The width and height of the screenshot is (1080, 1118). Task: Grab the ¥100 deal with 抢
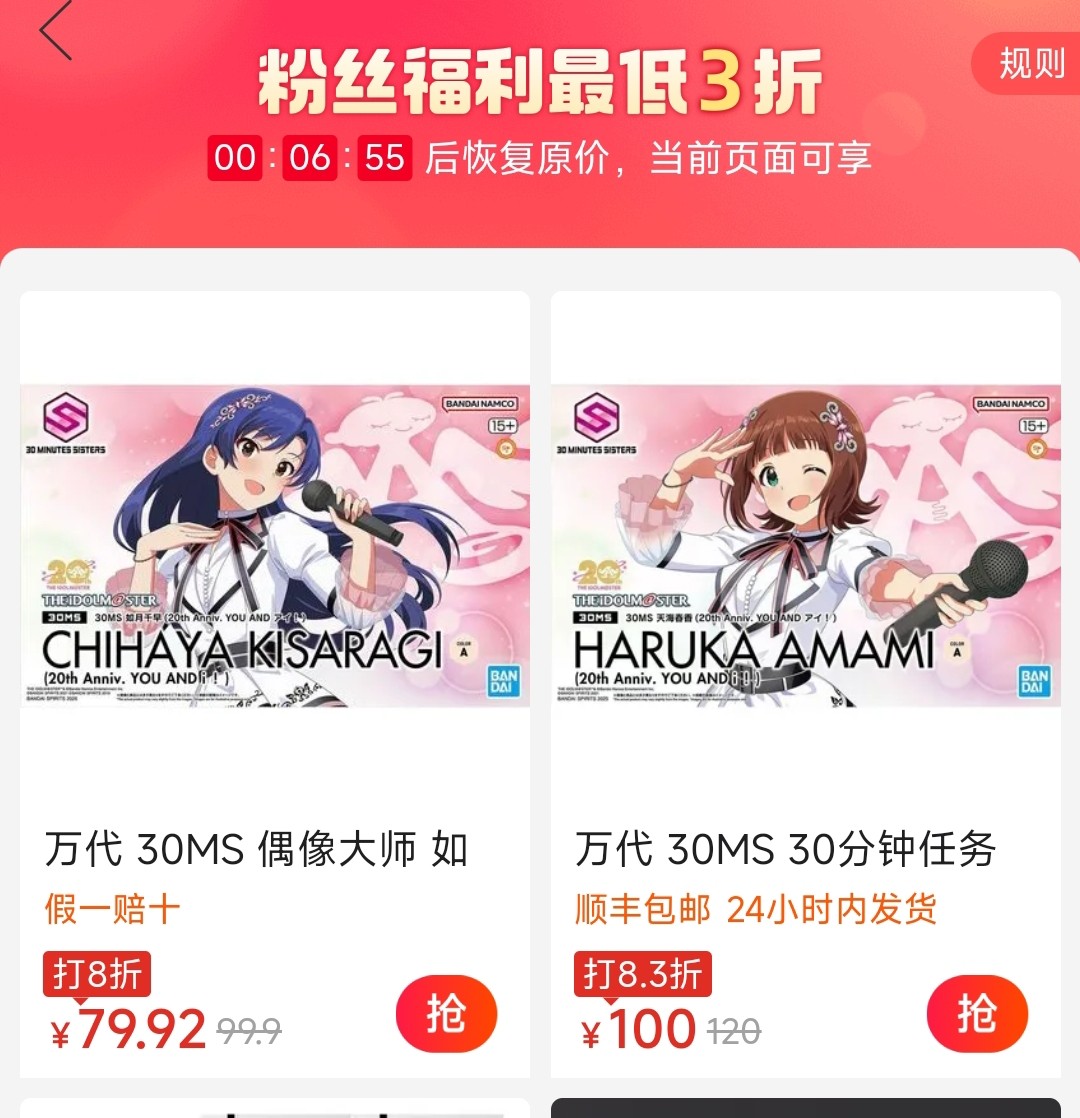(976, 1014)
